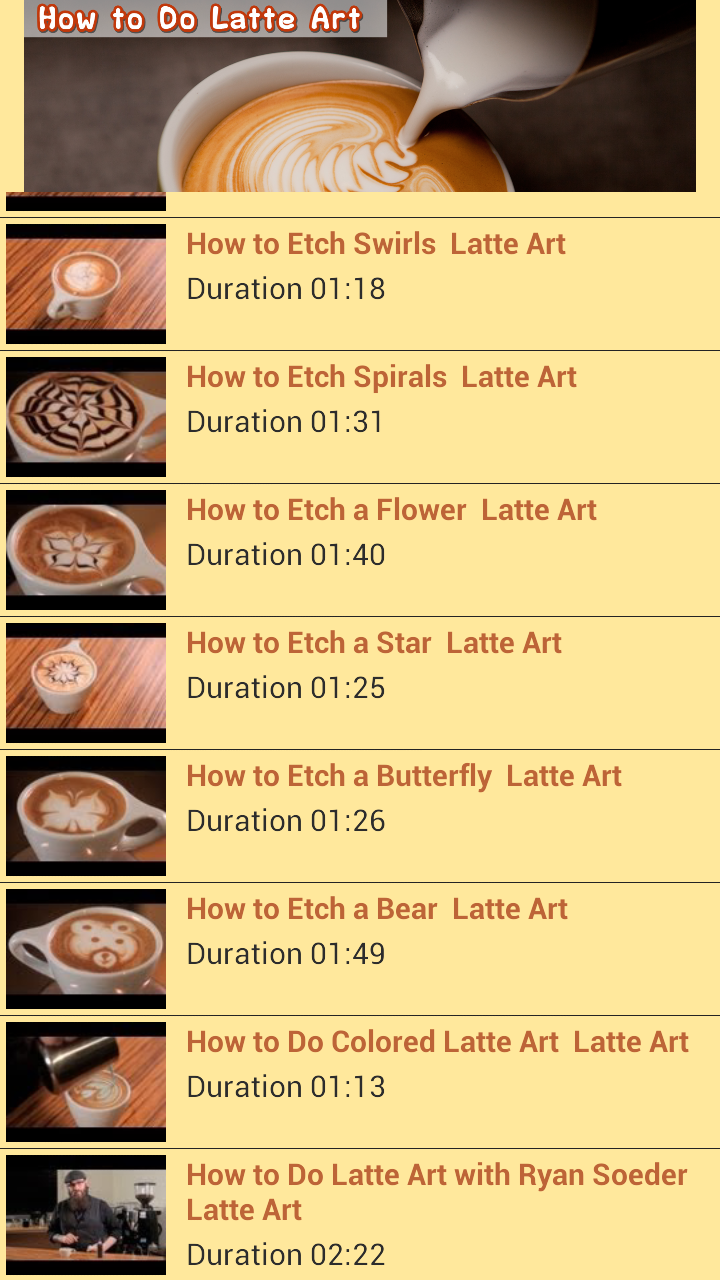The width and height of the screenshot is (720, 1280).
Task: Click the milk pitcher pouring thumbnail
Action: 85,1081
